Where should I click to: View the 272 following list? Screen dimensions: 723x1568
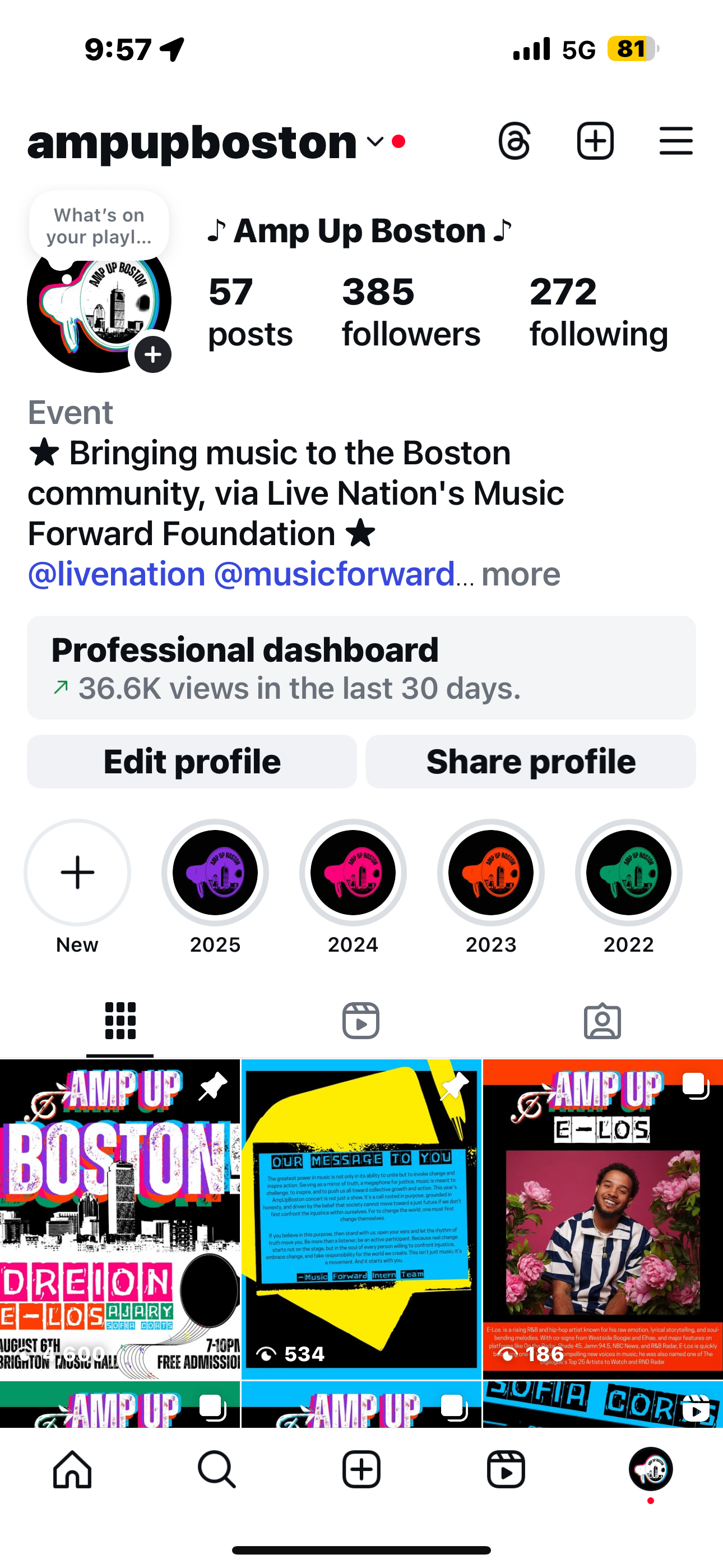coord(598,312)
